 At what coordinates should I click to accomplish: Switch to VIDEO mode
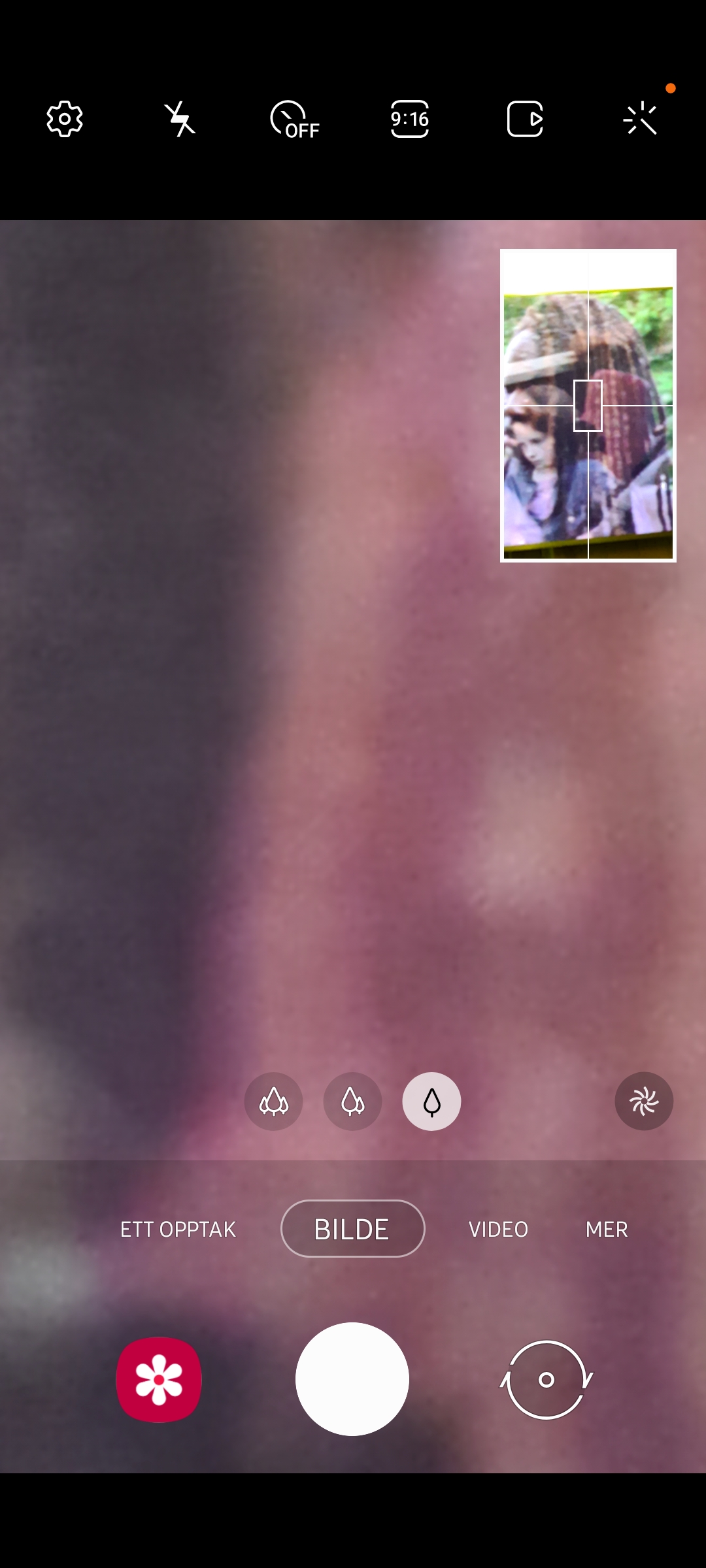(x=498, y=1229)
